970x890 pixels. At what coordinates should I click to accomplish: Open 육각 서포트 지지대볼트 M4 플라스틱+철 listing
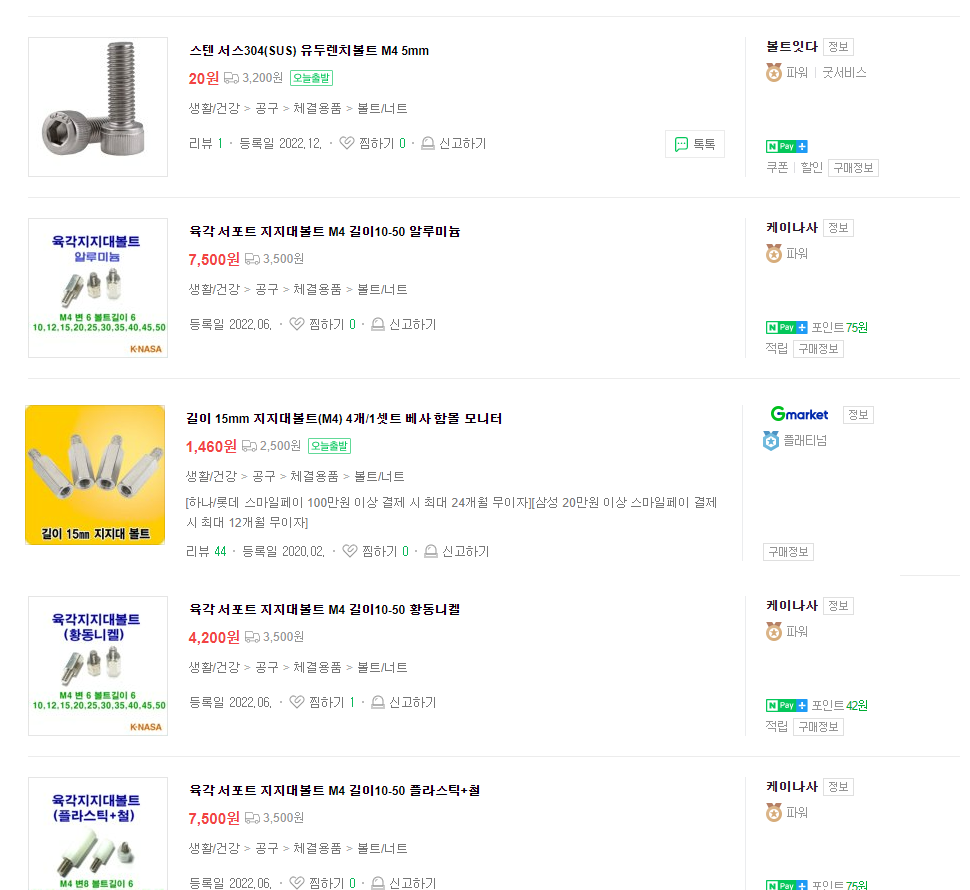click(334, 790)
